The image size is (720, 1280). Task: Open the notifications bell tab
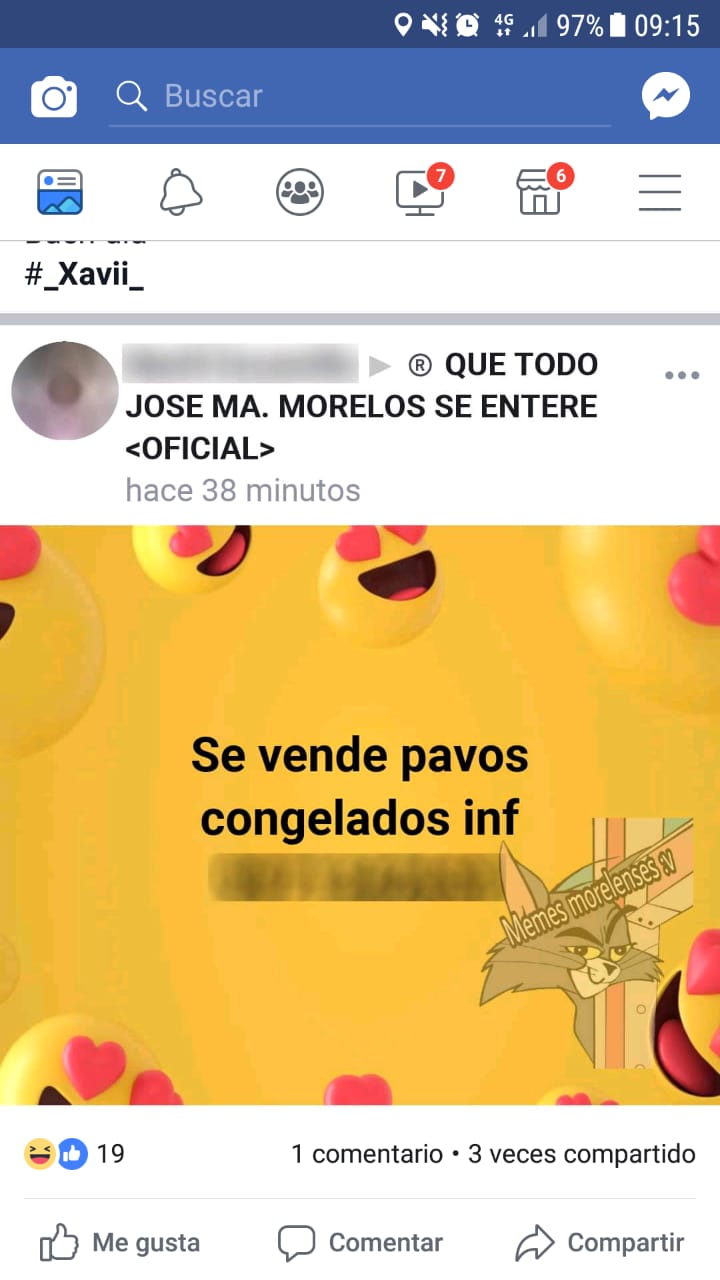pyautogui.click(x=180, y=192)
